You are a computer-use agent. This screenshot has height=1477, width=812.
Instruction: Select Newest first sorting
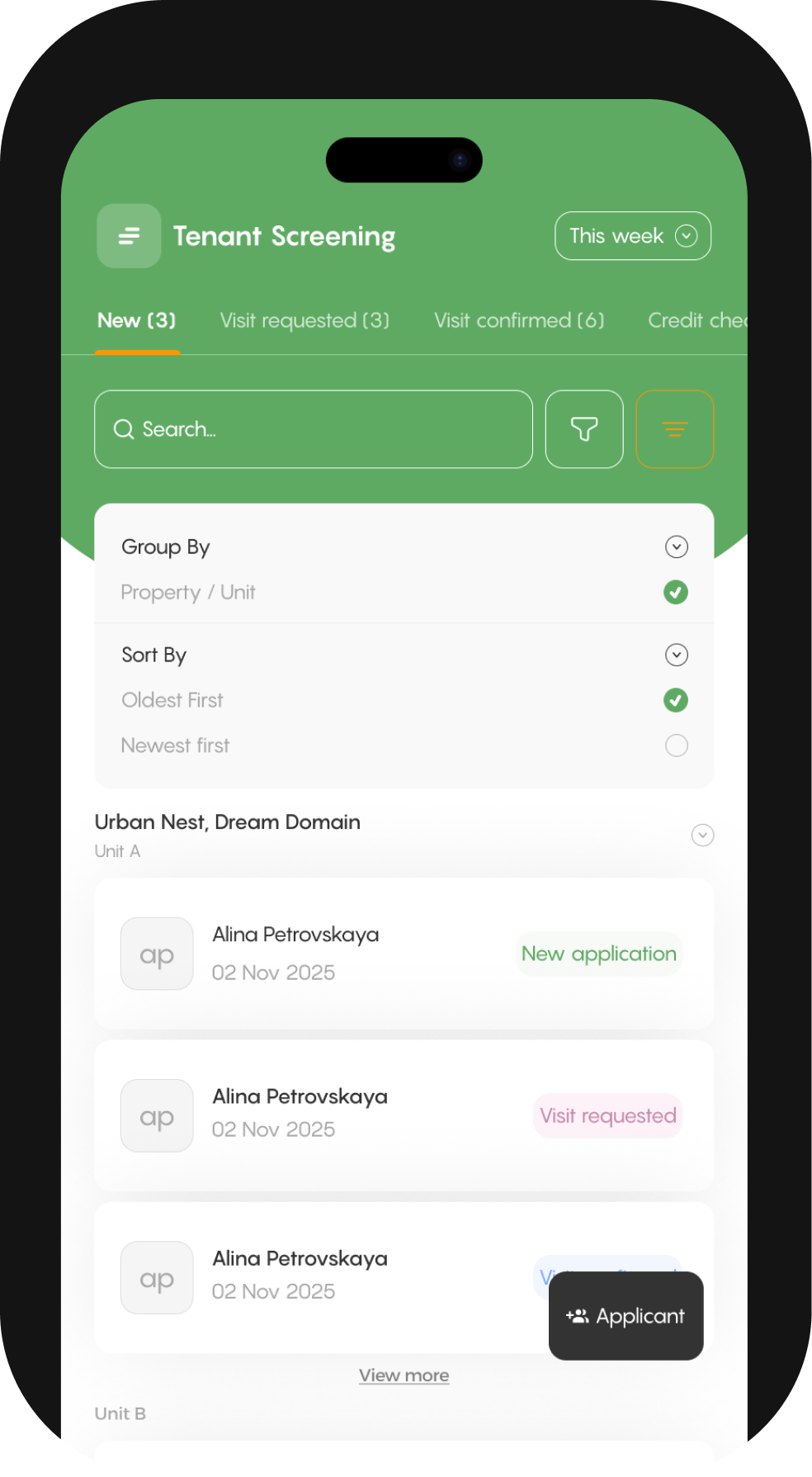[x=676, y=746]
